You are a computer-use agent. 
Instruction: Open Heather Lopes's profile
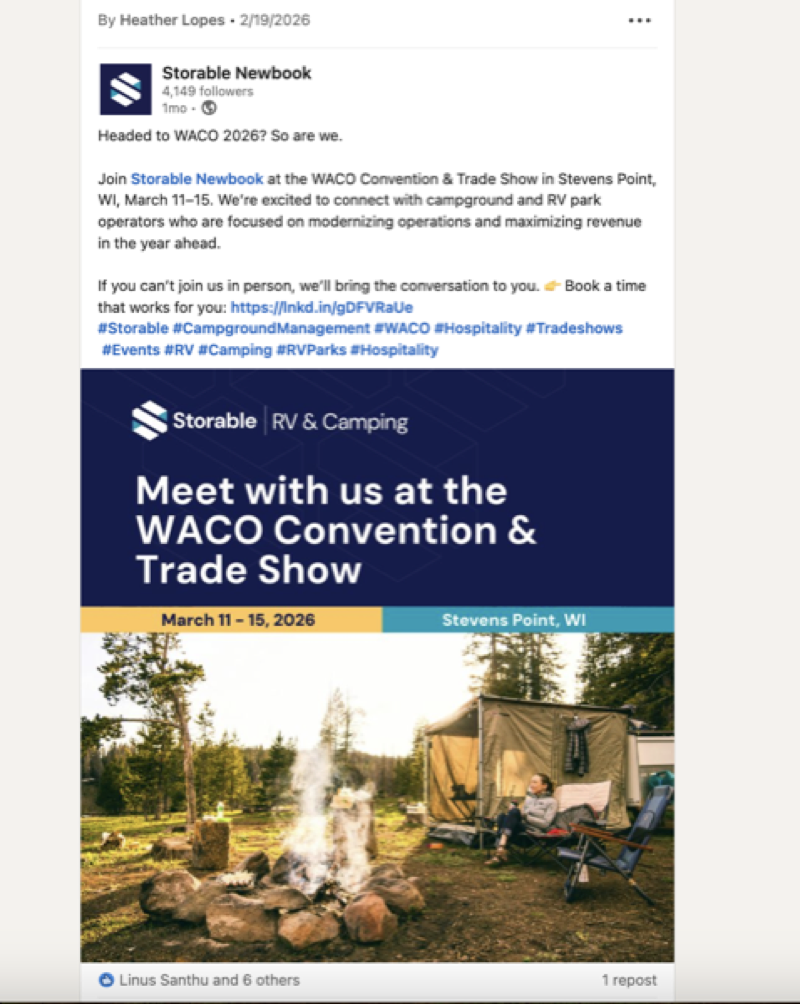click(x=174, y=18)
